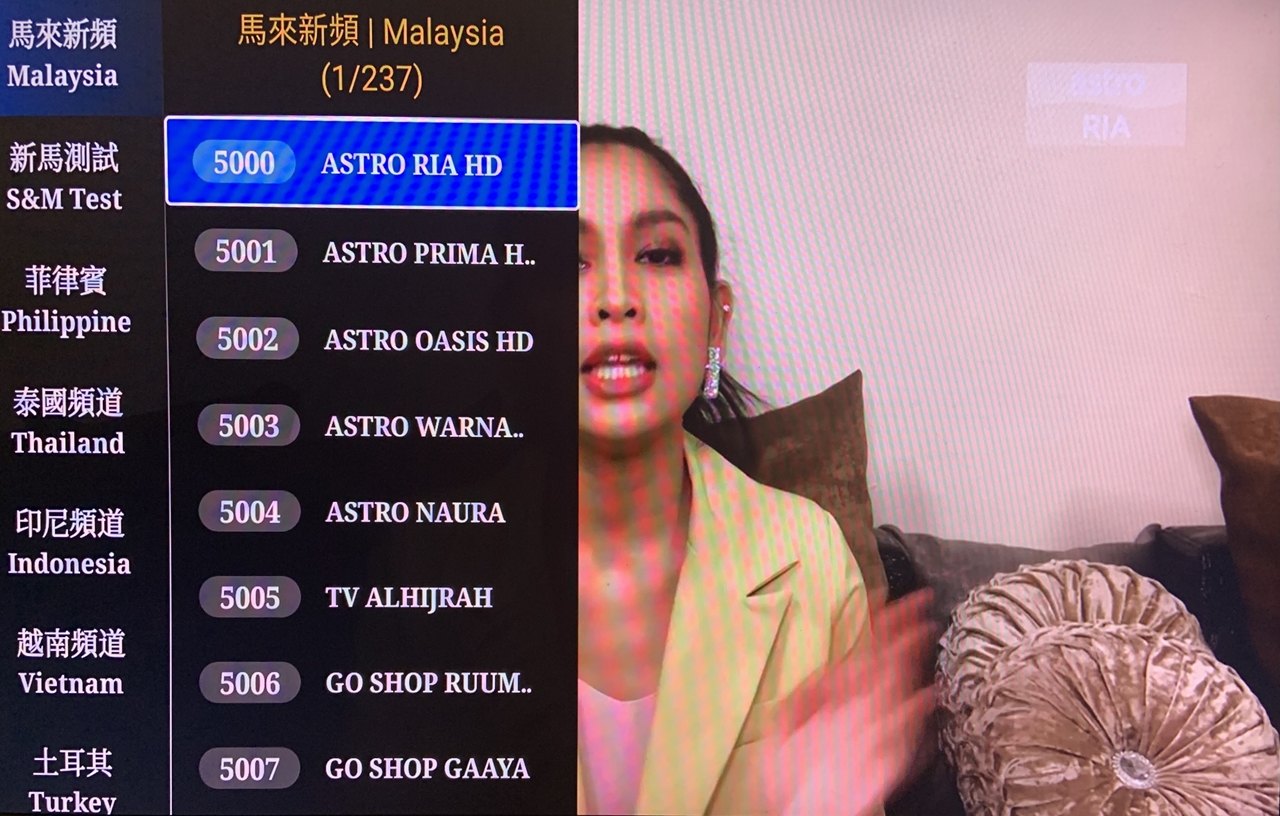Open channel 5003 ASTRO WARNA
Viewport: 1280px width, 816px height.
point(372,426)
